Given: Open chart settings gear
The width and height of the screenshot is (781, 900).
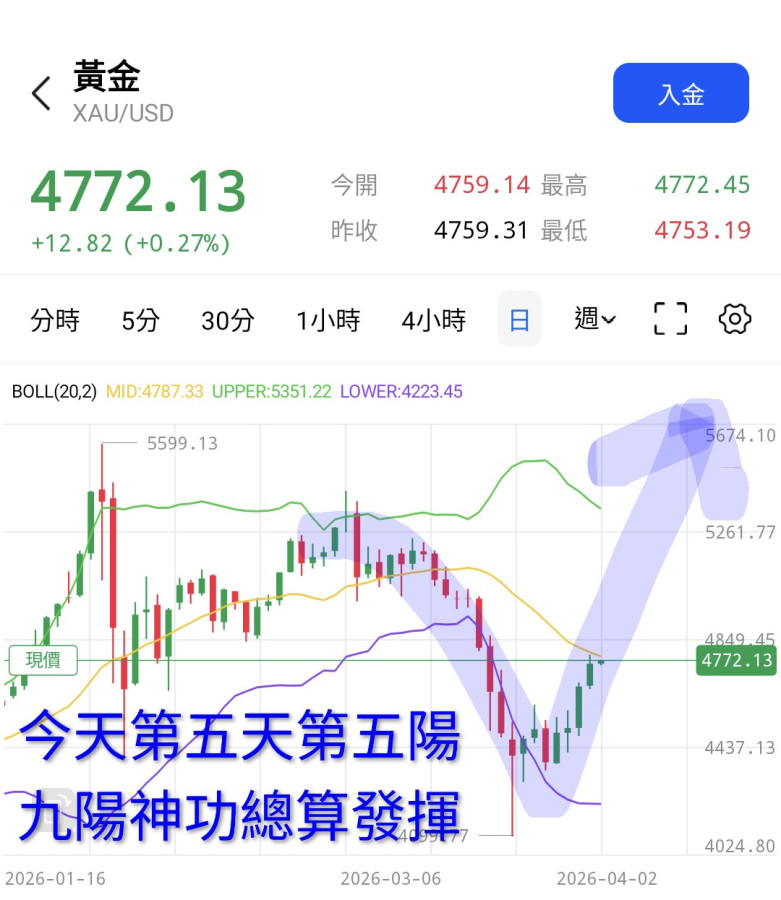Looking at the screenshot, I should tap(735, 320).
